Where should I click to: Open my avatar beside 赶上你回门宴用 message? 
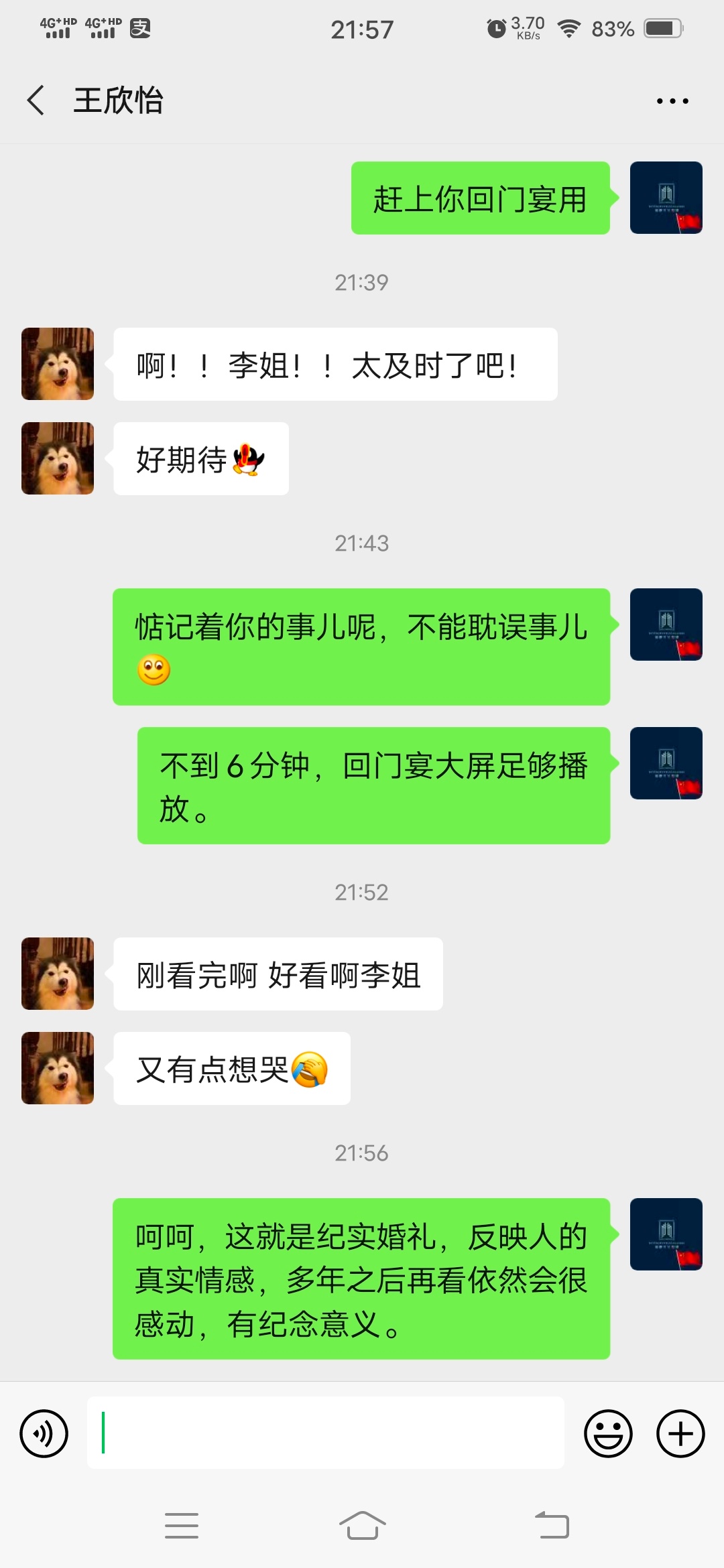tap(666, 198)
